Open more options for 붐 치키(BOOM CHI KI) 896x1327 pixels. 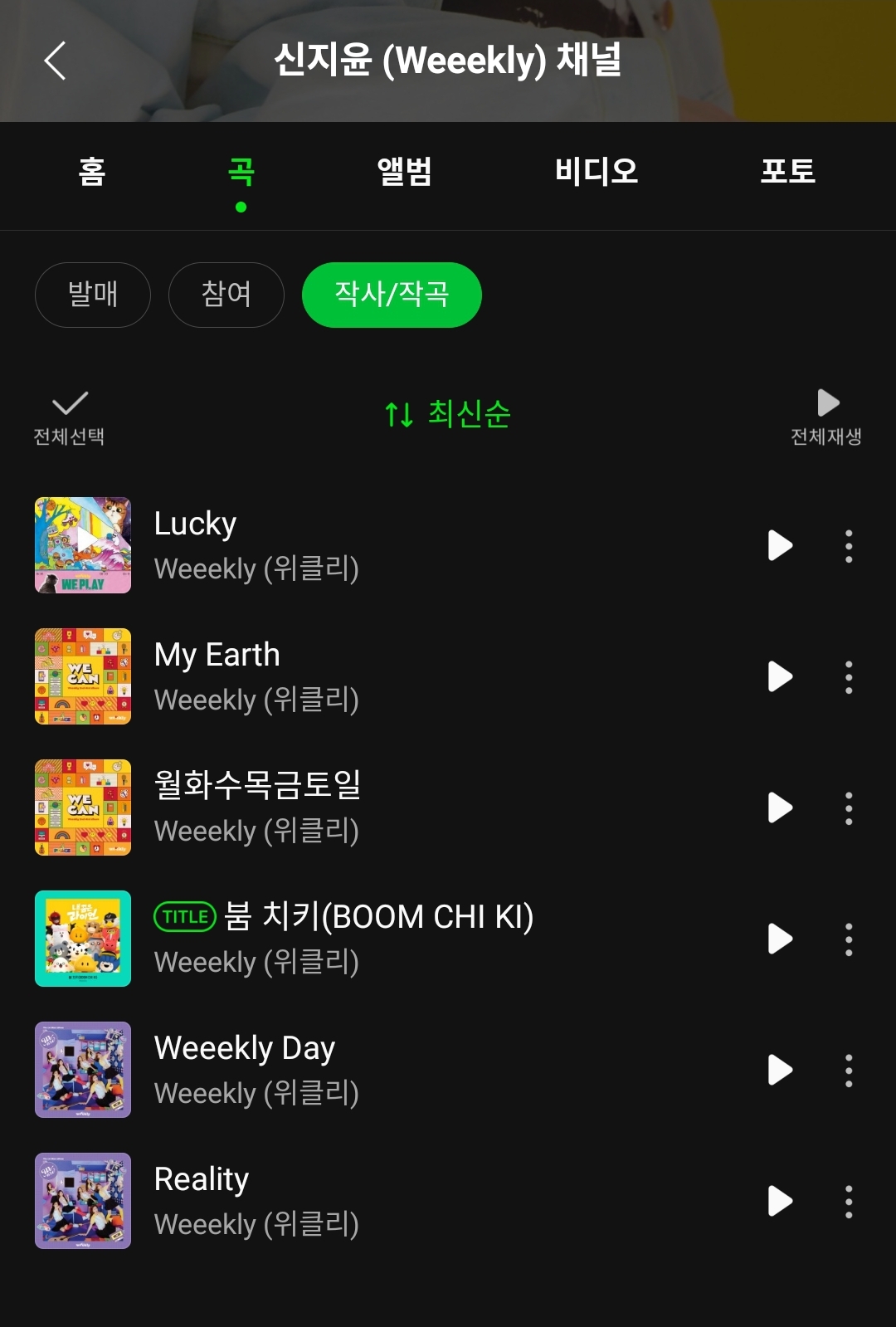[x=849, y=939]
